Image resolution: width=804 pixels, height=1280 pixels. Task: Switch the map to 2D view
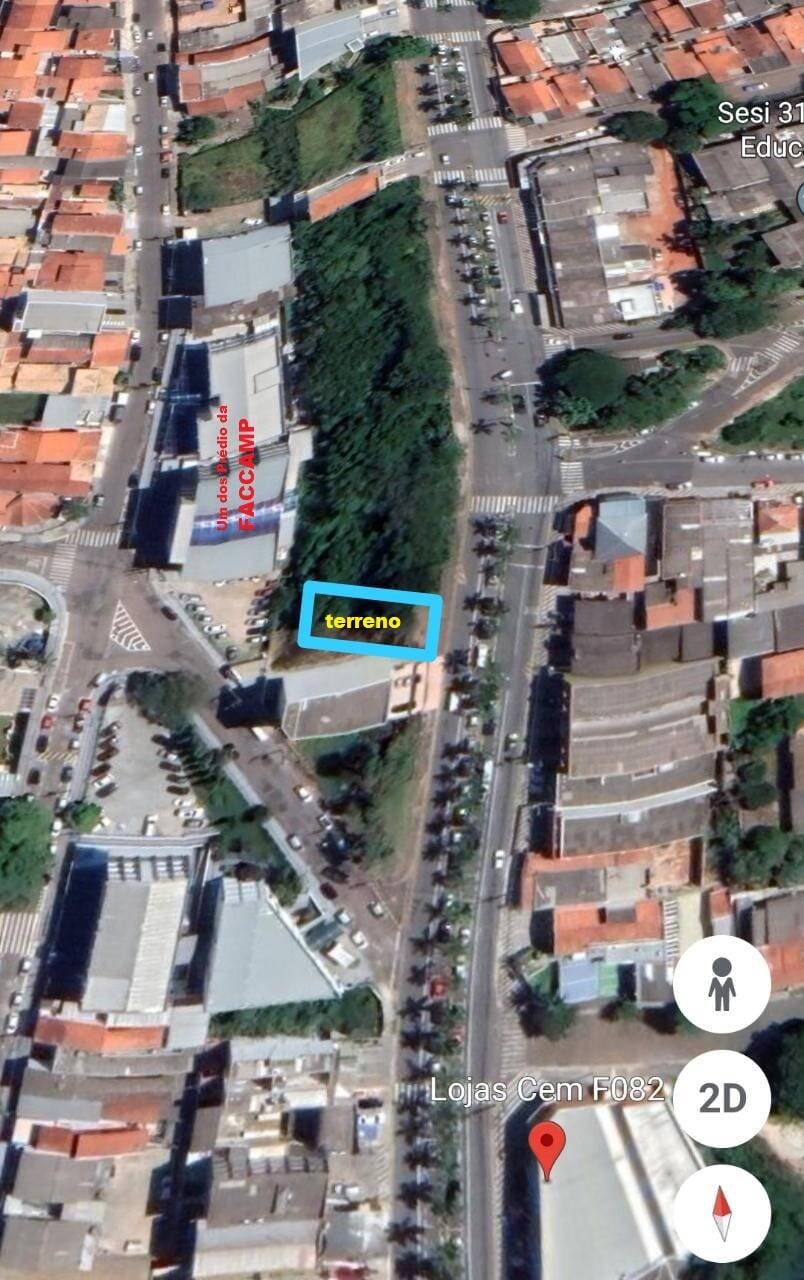(721, 1098)
